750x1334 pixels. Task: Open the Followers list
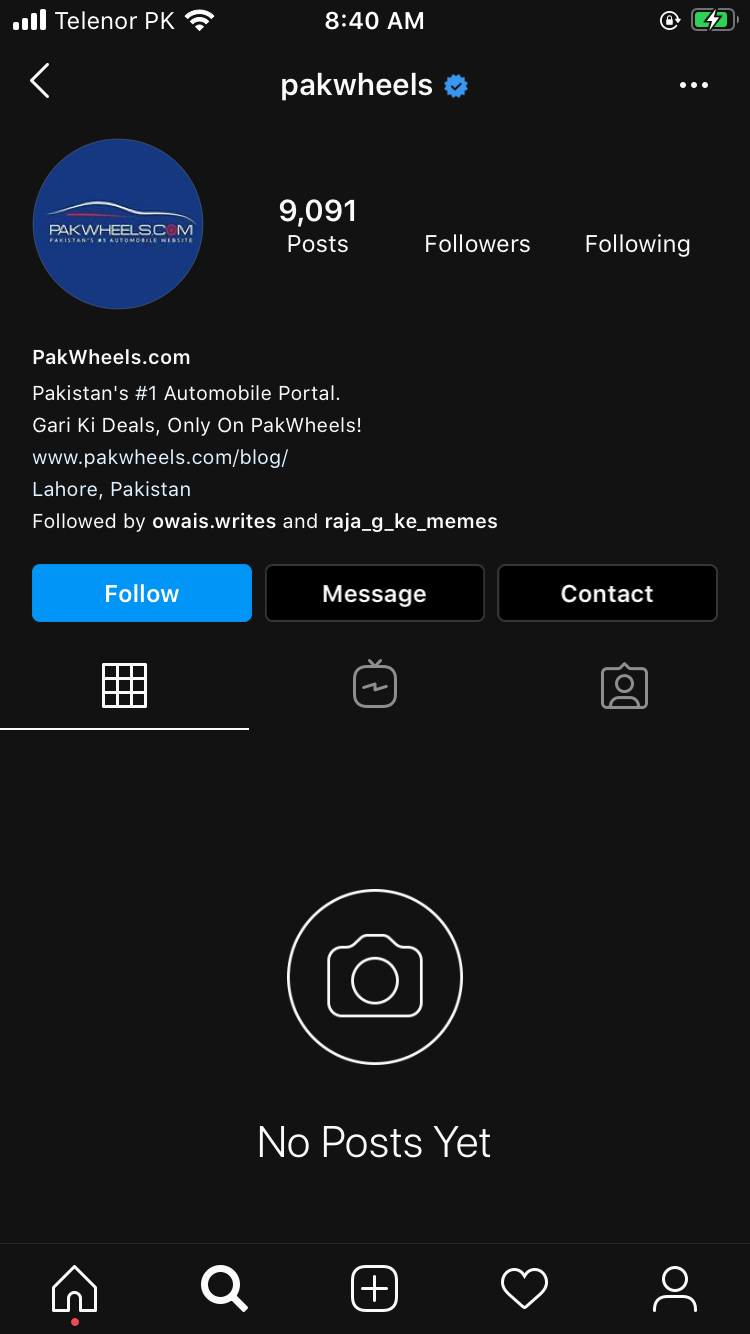click(477, 244)
